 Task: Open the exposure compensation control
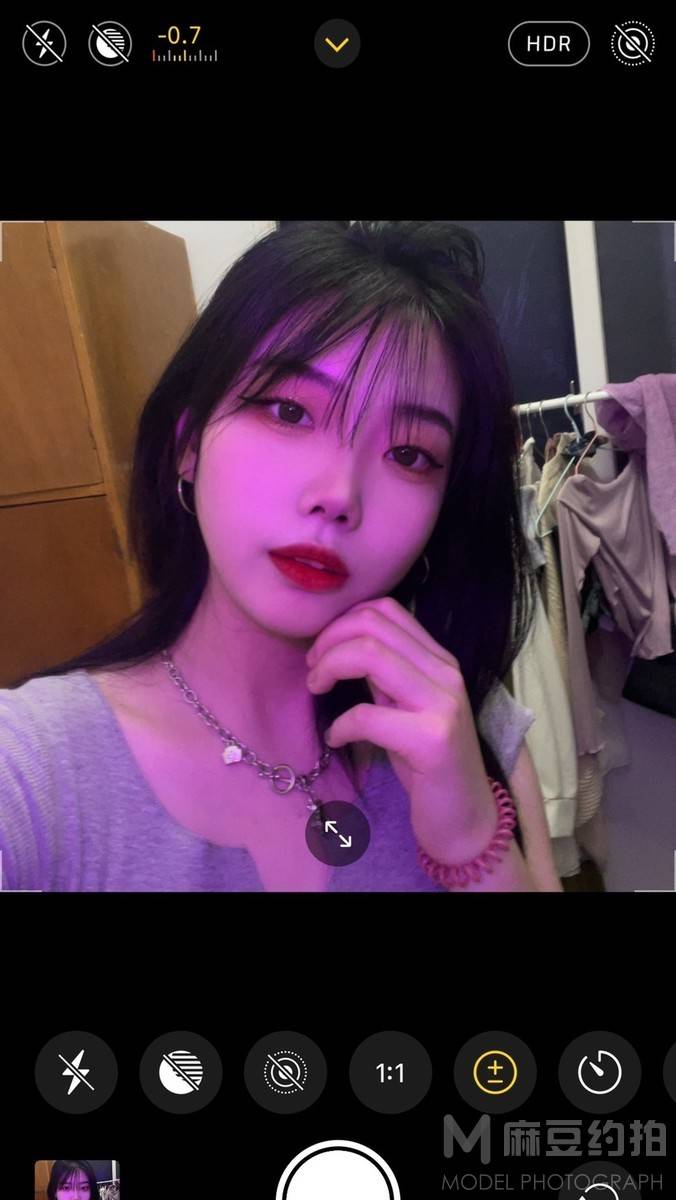coord(495,1073)
